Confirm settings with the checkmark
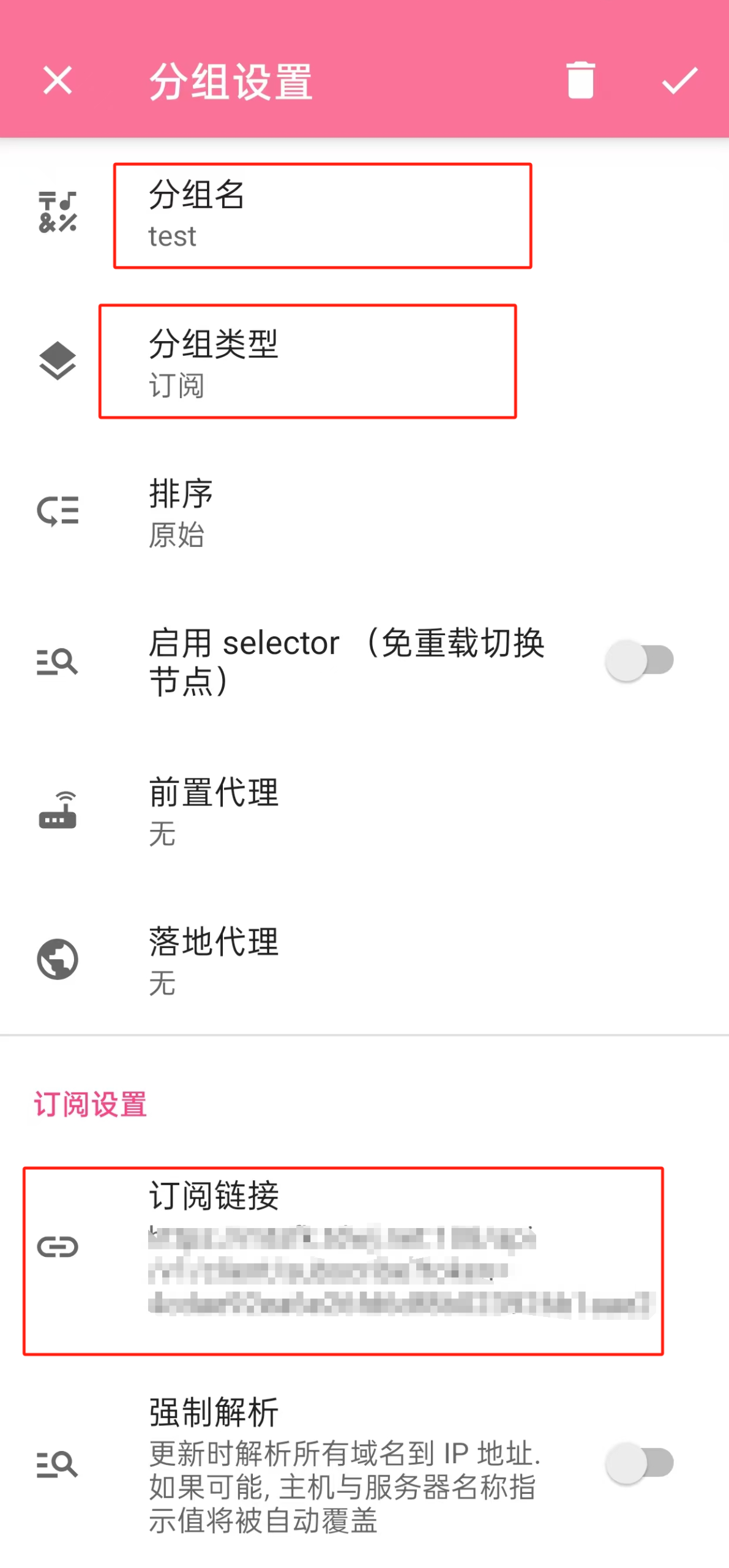 (x=679, y=80)
